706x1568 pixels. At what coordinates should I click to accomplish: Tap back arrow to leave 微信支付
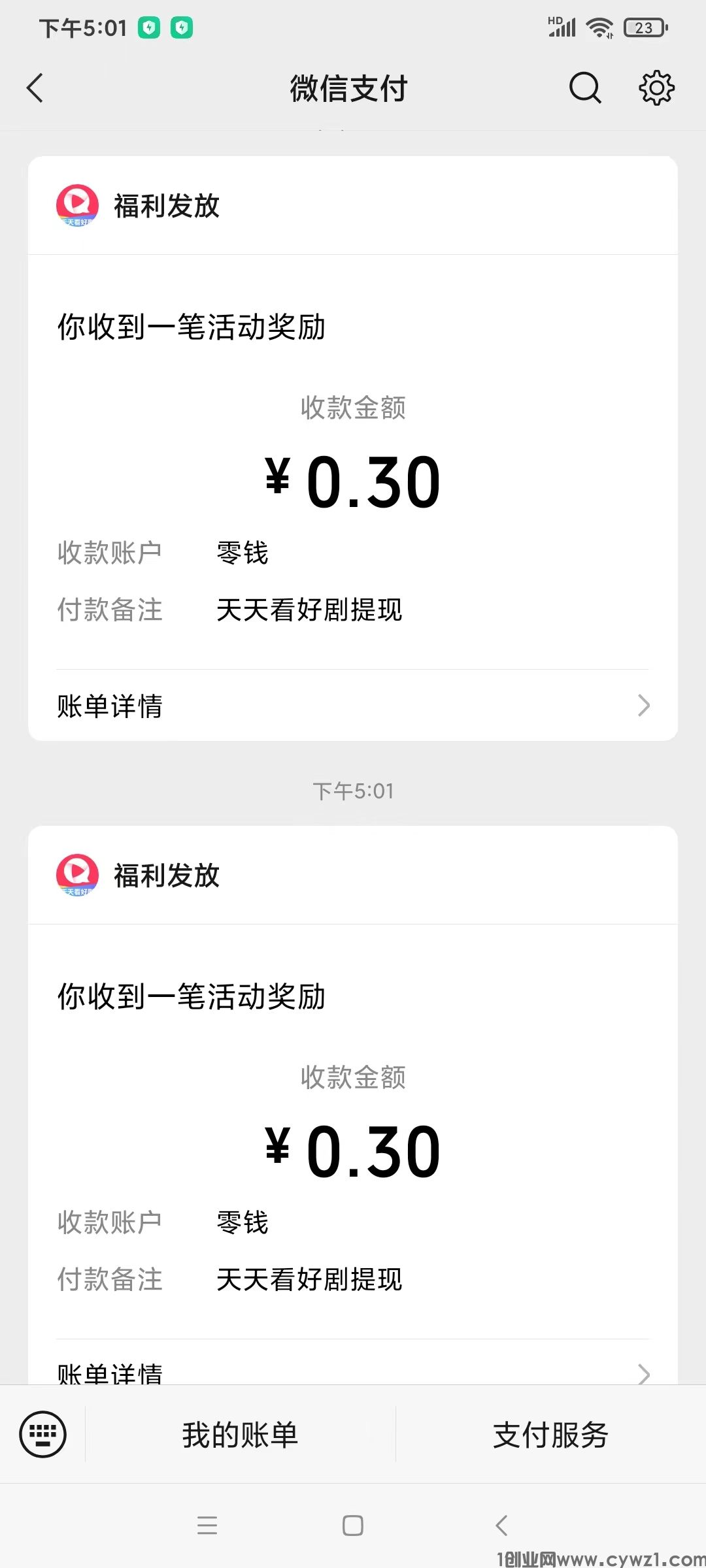[36, 88]
